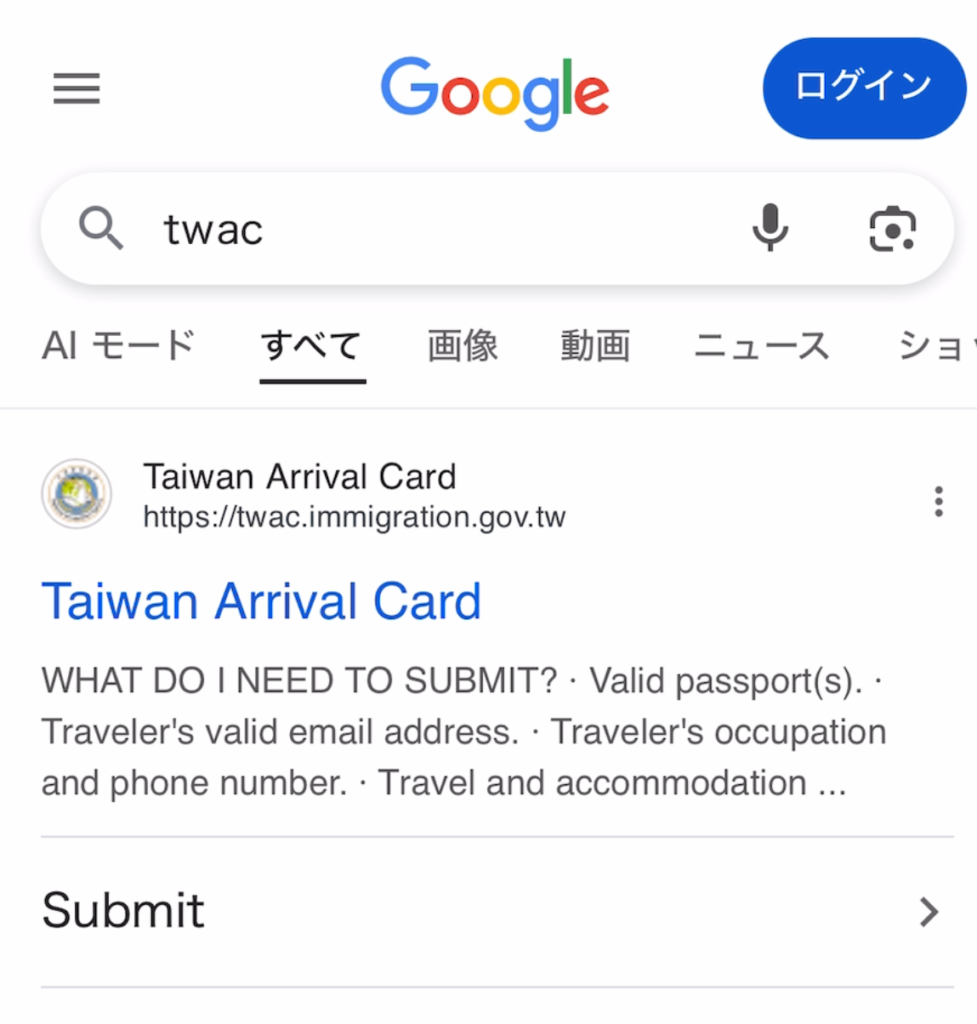Switch to the ニュース tab

click(x=762, y=346)
